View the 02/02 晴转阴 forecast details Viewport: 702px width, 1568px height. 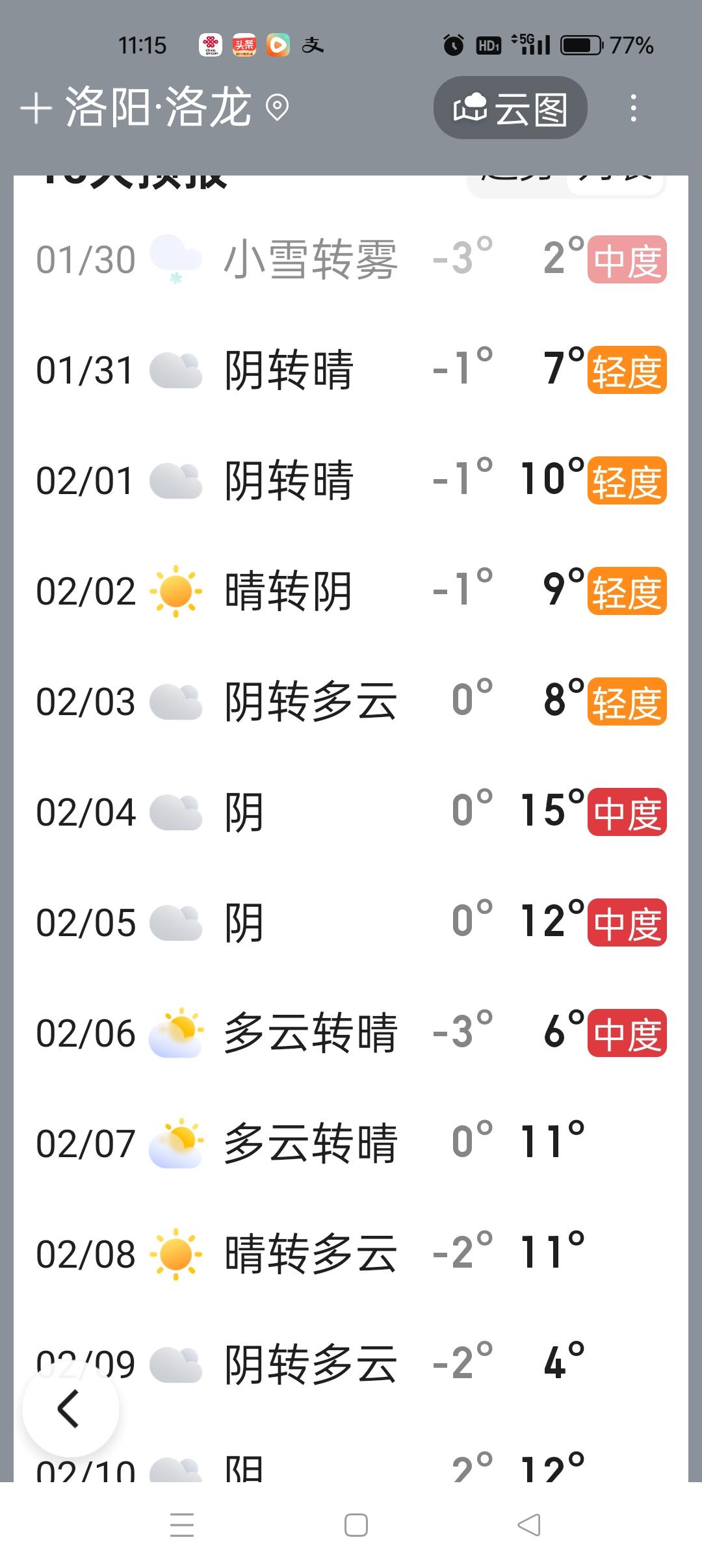point(351,591)
